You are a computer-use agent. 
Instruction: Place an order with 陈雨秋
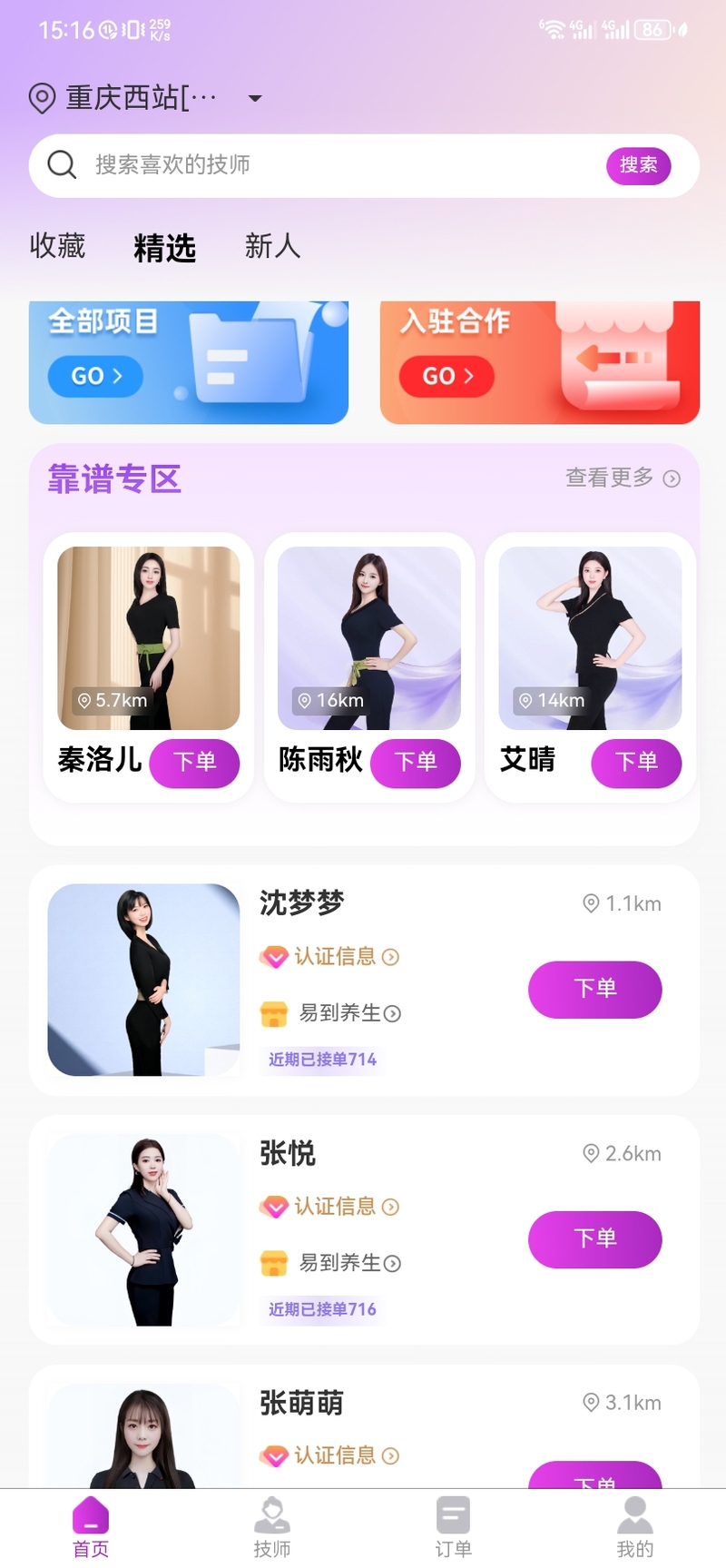click(x=416, y=762)
